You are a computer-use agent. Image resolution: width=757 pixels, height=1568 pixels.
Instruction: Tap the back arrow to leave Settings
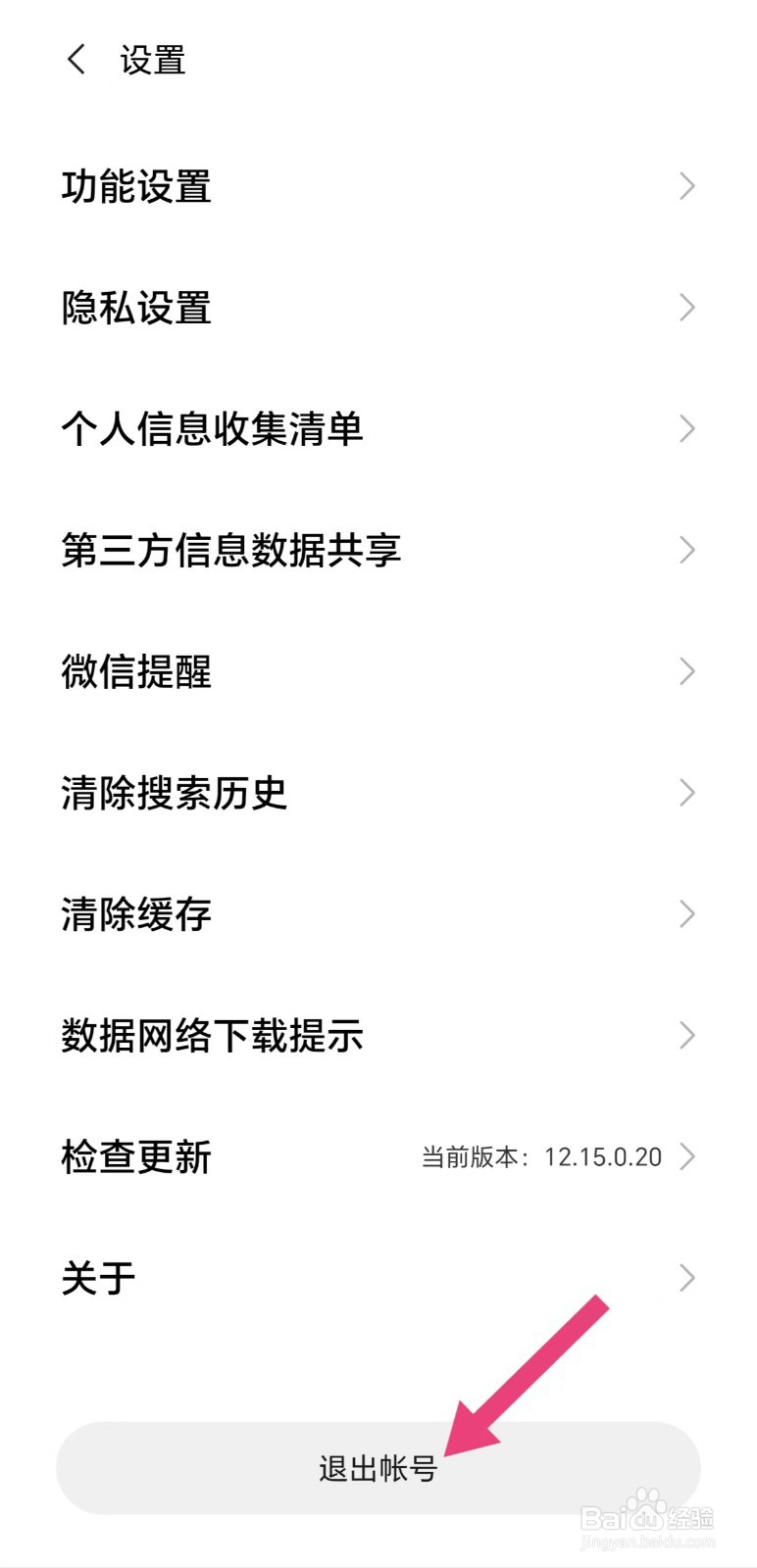pyautogui.click(x=76, y=61)
